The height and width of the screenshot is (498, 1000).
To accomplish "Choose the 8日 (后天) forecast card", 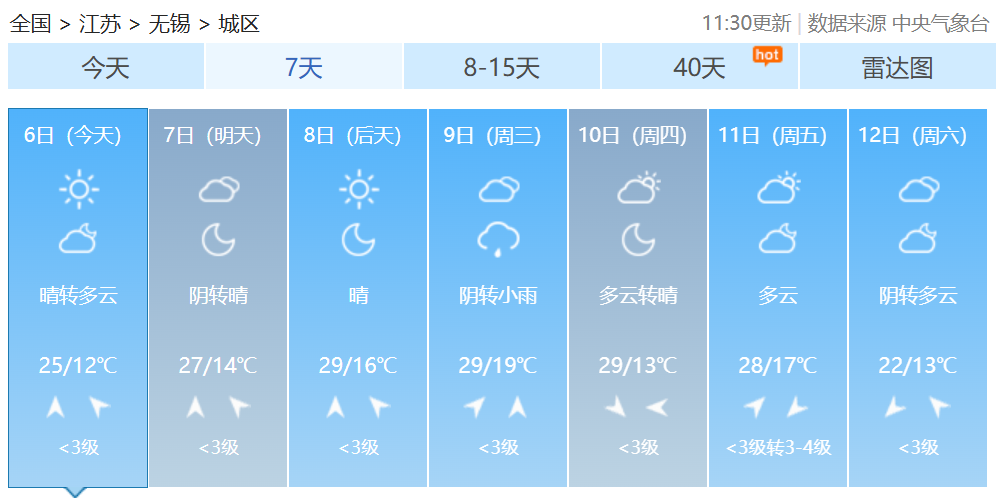I will point(358,297).
